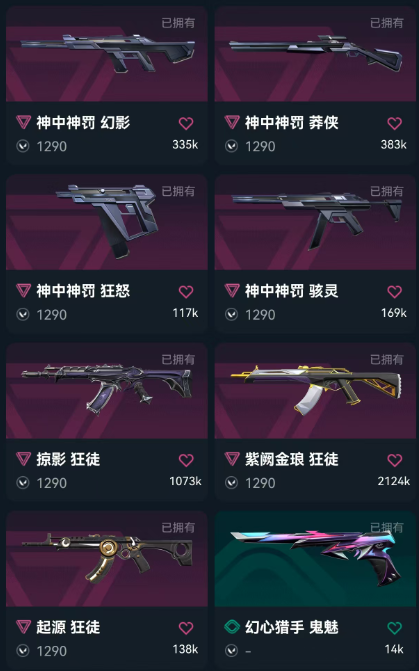Favorite the 幻心猎手 鬼魅 skin
419x671 pixels.
pyautogui.click(x=394, y=628)
